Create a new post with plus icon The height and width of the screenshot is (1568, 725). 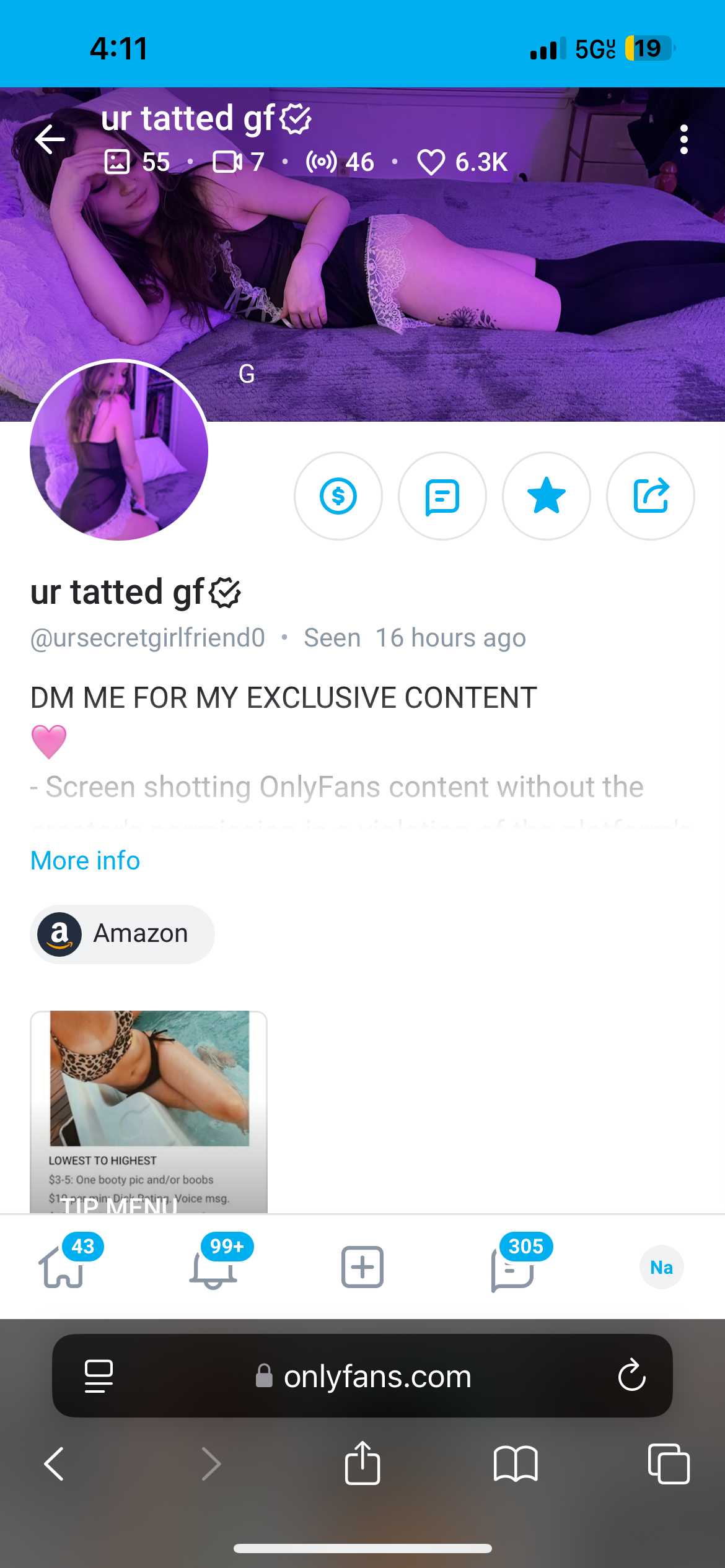362,1267
